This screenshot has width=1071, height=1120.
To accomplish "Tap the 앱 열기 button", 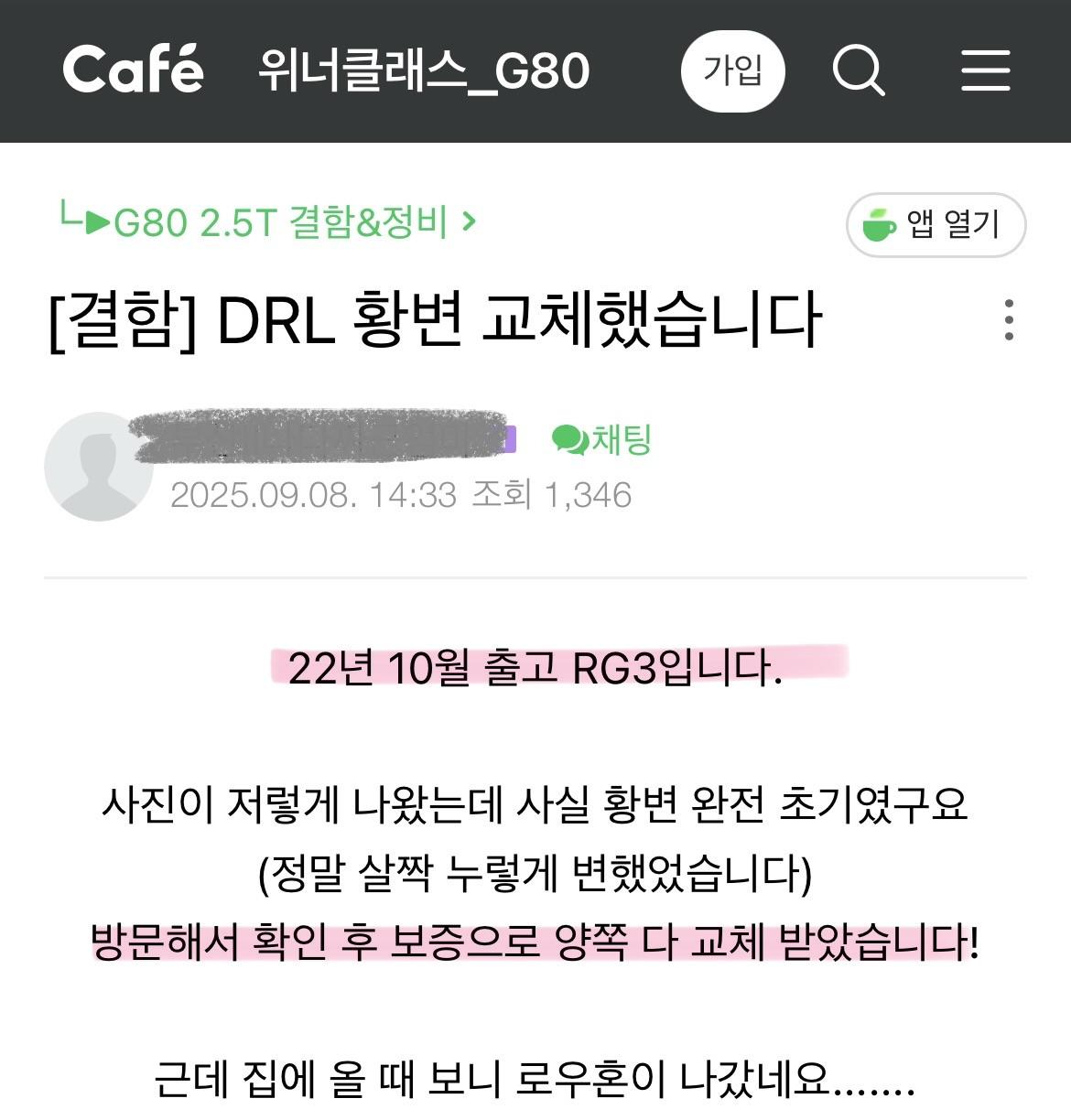I will pos(936,224).
